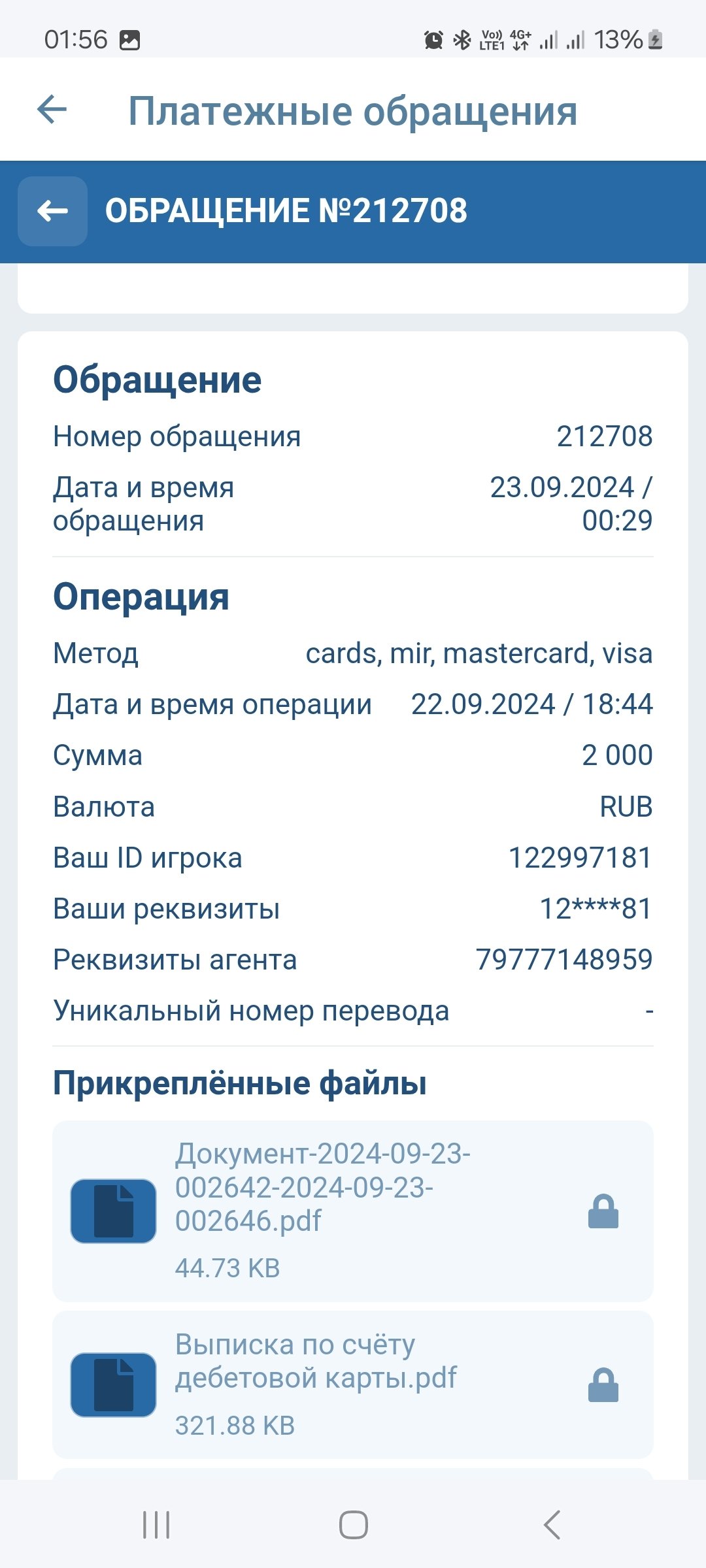The height and width of the screenshot is (1568, 706).
Task: Tap the system home button
Action: click(x=353, y=1525)
